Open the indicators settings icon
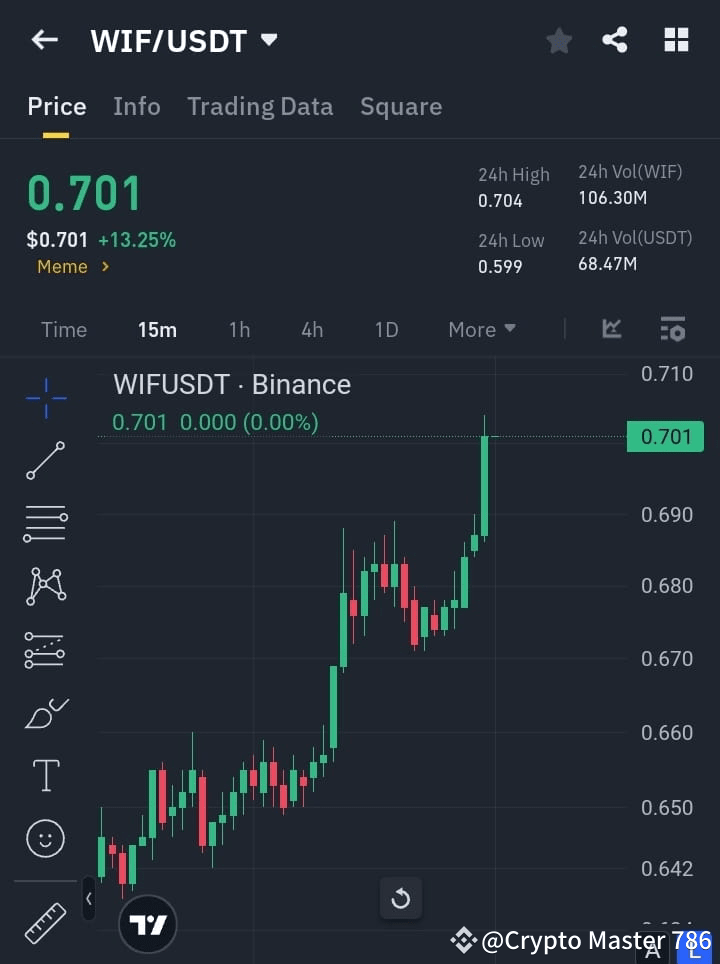This screenshot has height=964, width=720. (673, 329)
